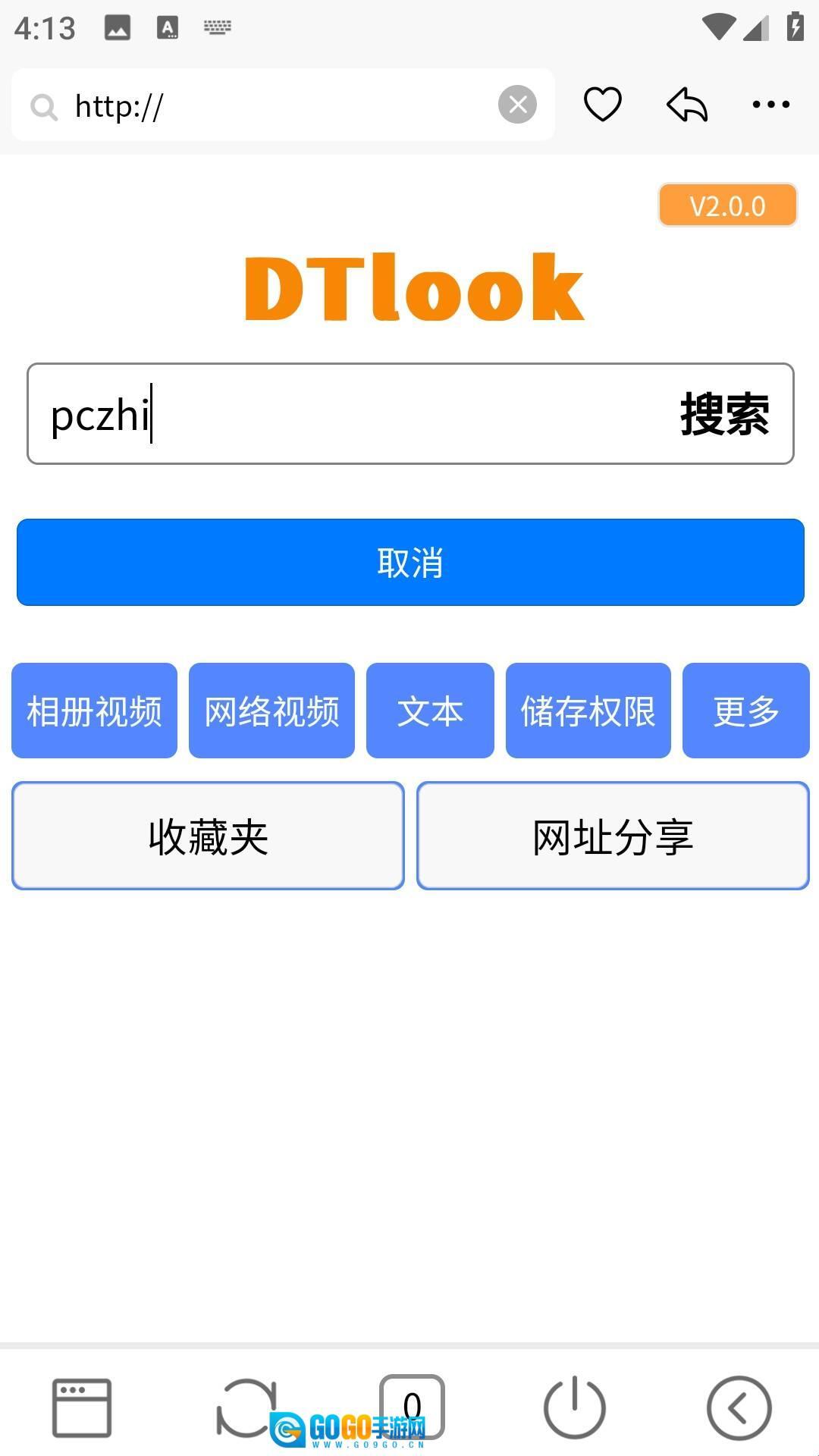This screenshot has height=1456, width=819.
Task: Open the 收藏夹 bookmarks
Action: [x=208, y=836]
